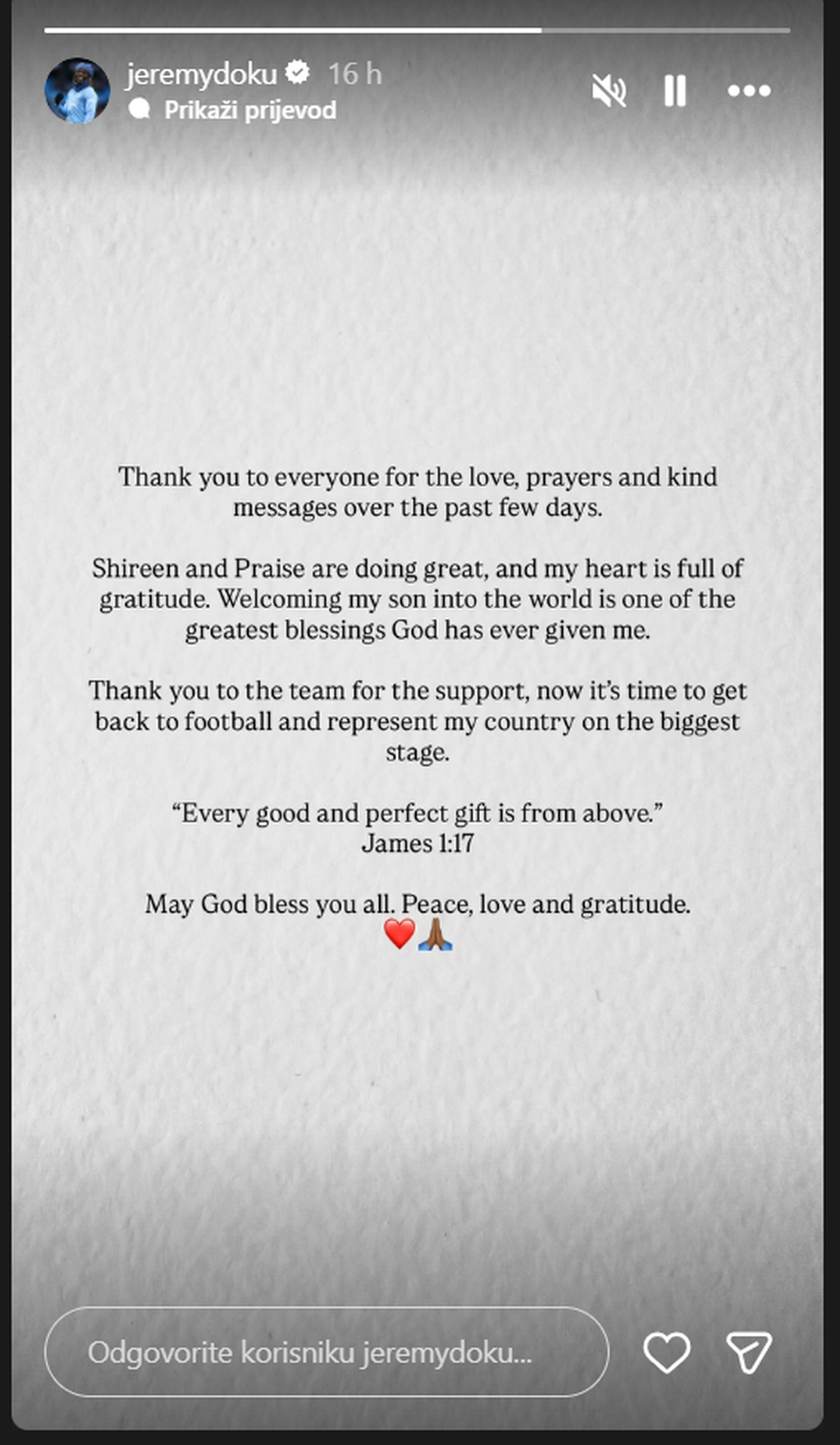This screenshot has height=1445, width=840.
Task: Unmute the story sound
Action: (x=609, y=90)
